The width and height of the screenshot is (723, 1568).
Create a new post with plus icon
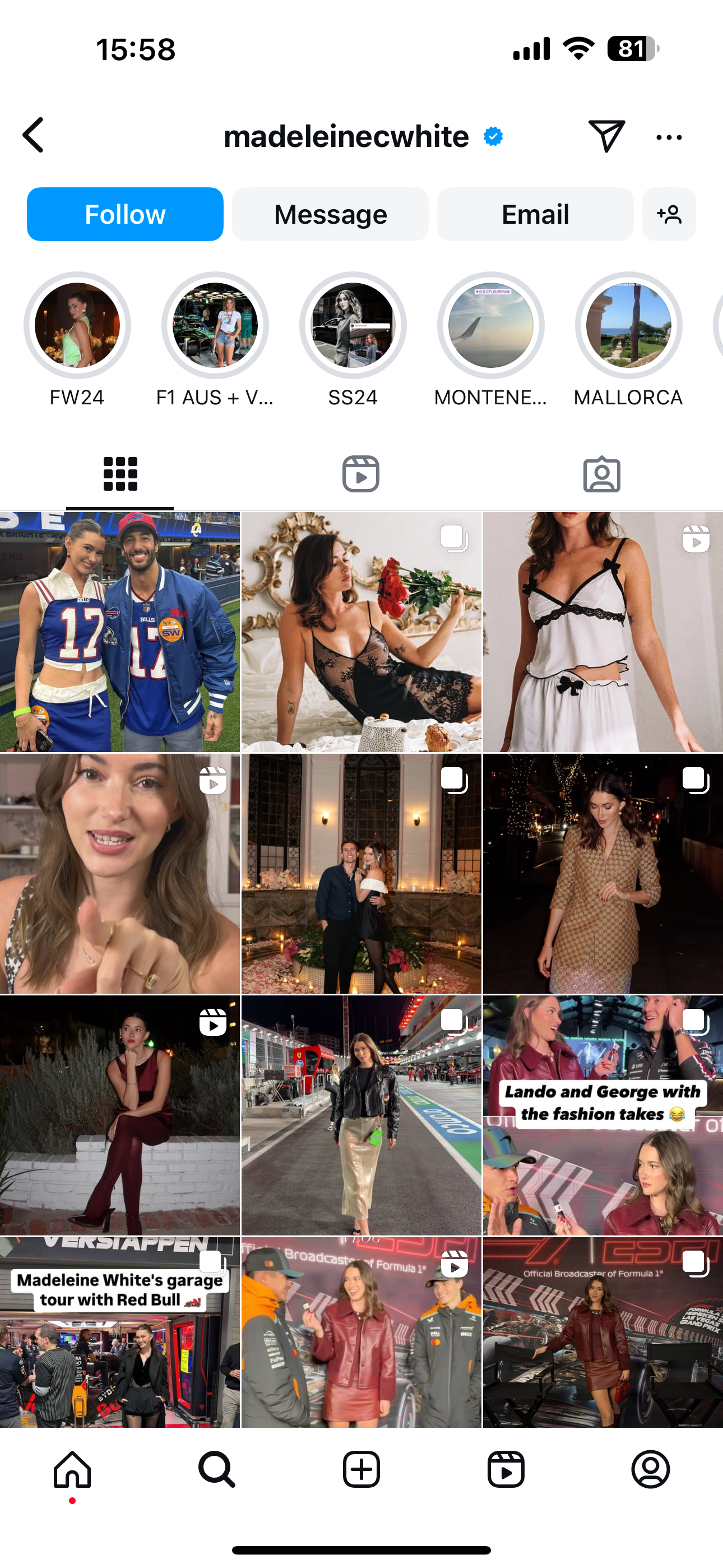tap(361, 1469)
